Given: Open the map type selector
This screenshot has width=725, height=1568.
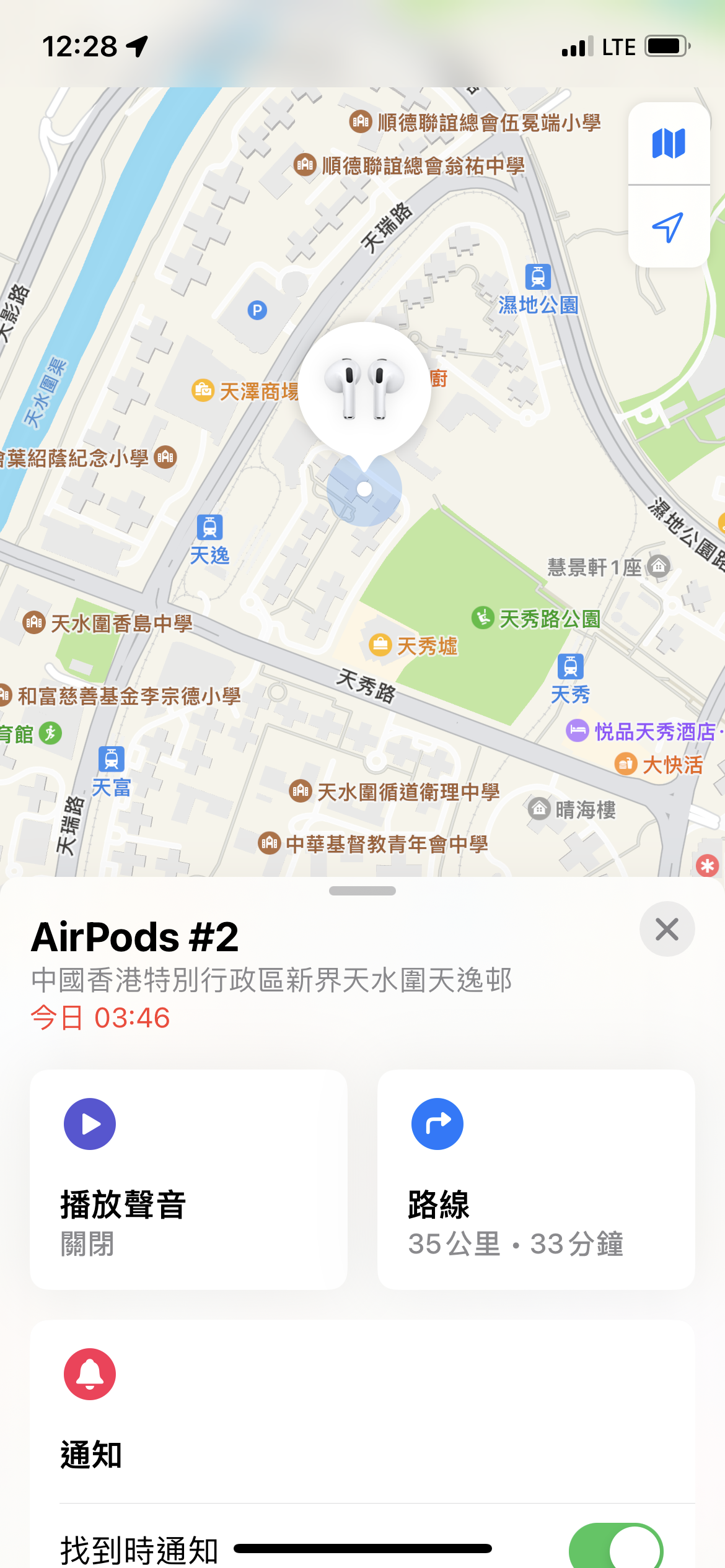Looking at the screenshot, I should (x=668, y=143).
